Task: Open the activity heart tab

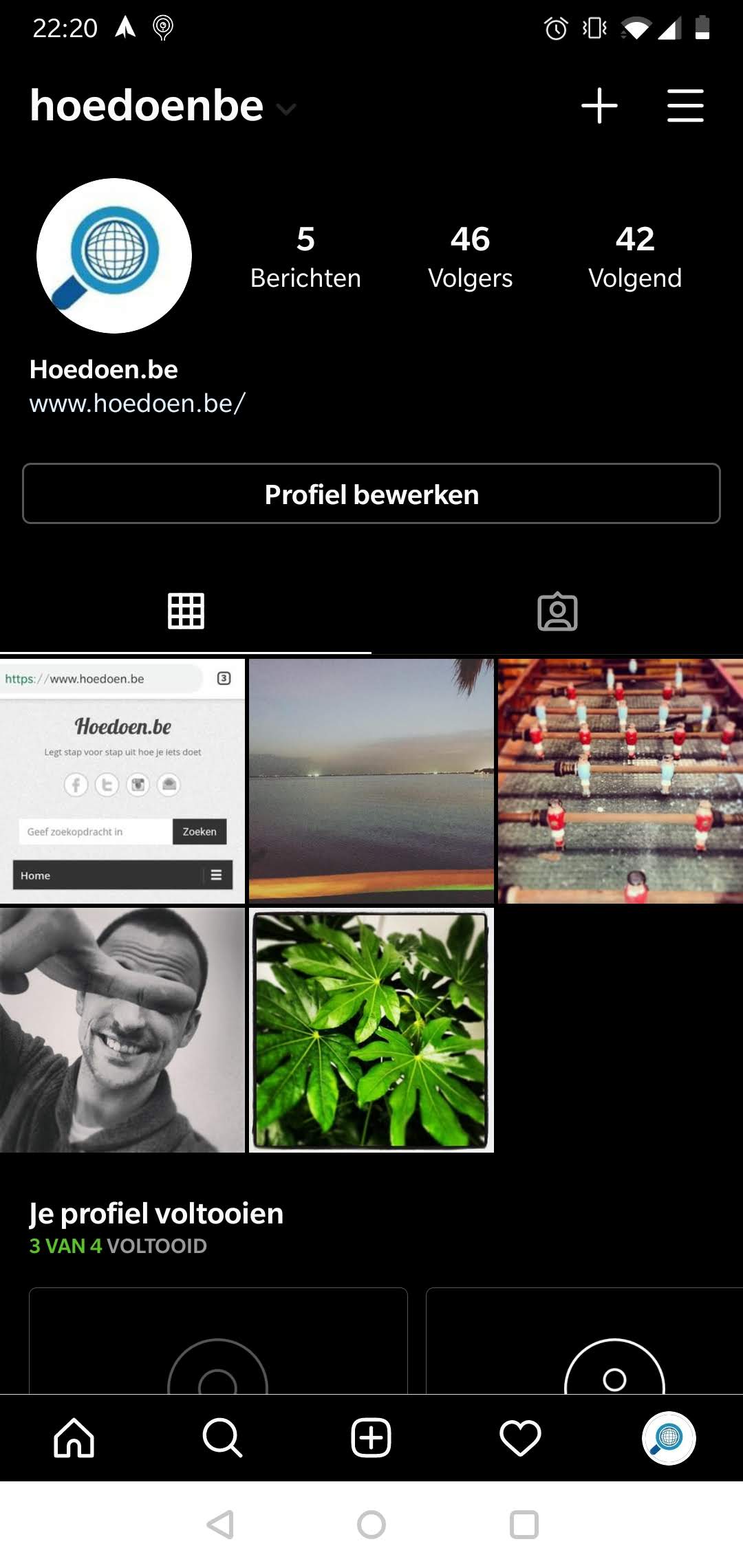Action: coord(520,1437)
